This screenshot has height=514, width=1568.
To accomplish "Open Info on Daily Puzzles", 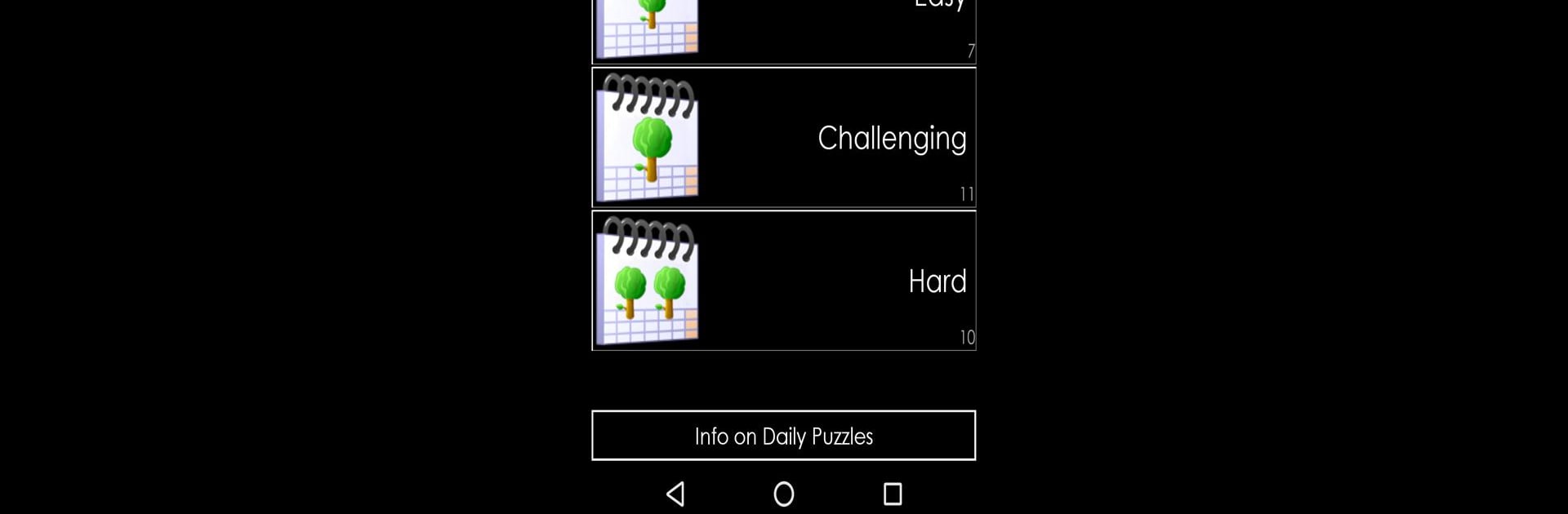I will pos(783,436).
